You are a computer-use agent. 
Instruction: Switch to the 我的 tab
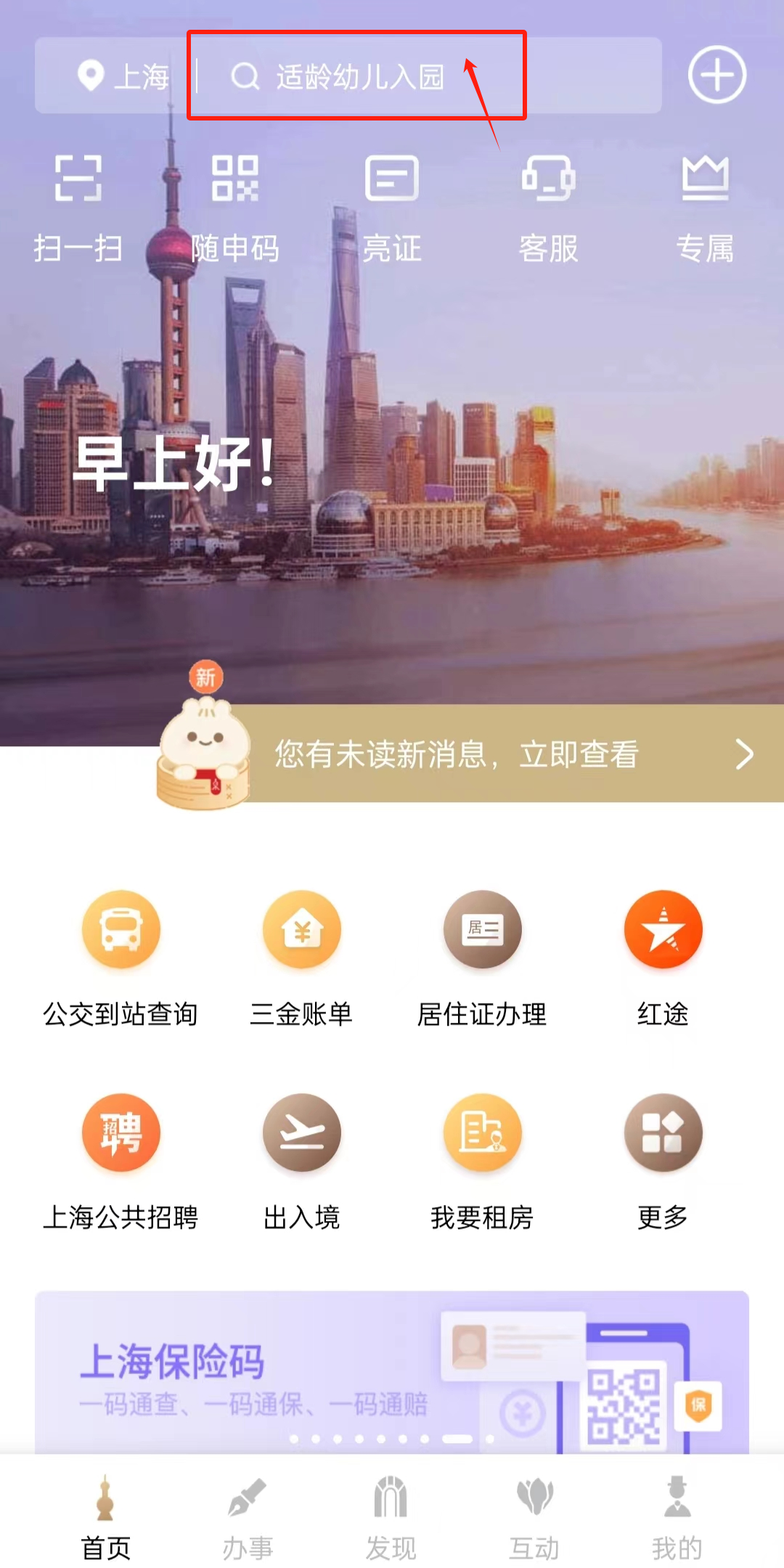pos(677,1517)
